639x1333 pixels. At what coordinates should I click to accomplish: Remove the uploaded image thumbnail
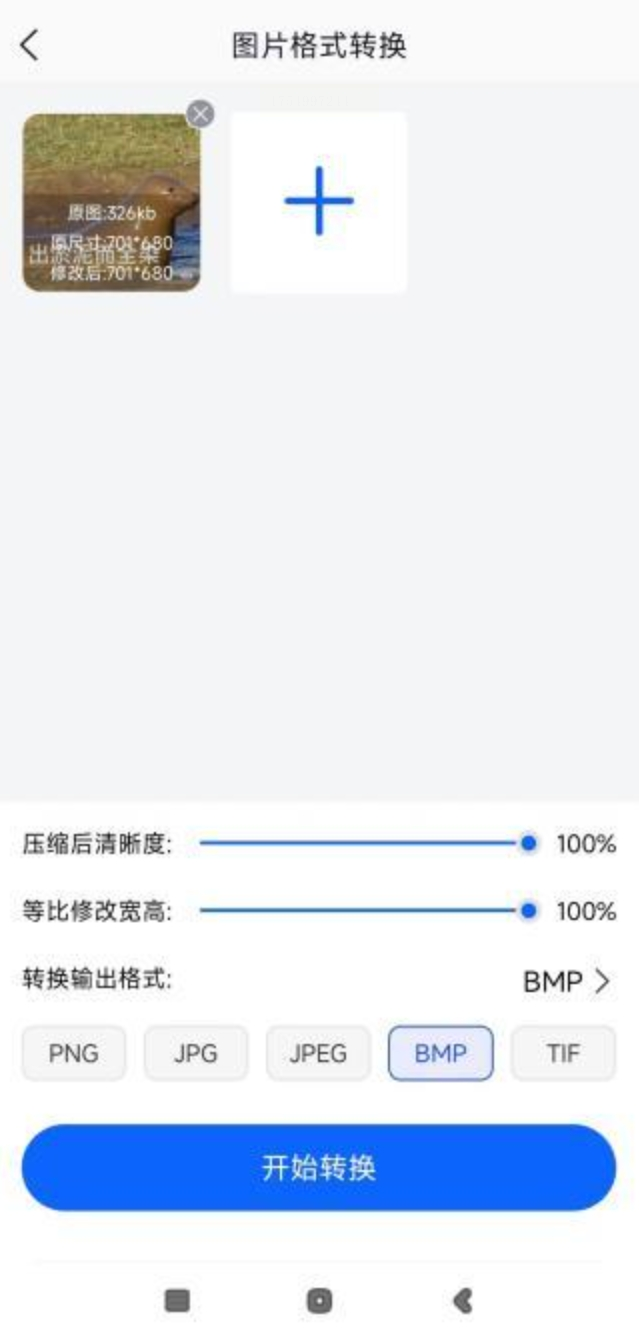coord(201,114)
